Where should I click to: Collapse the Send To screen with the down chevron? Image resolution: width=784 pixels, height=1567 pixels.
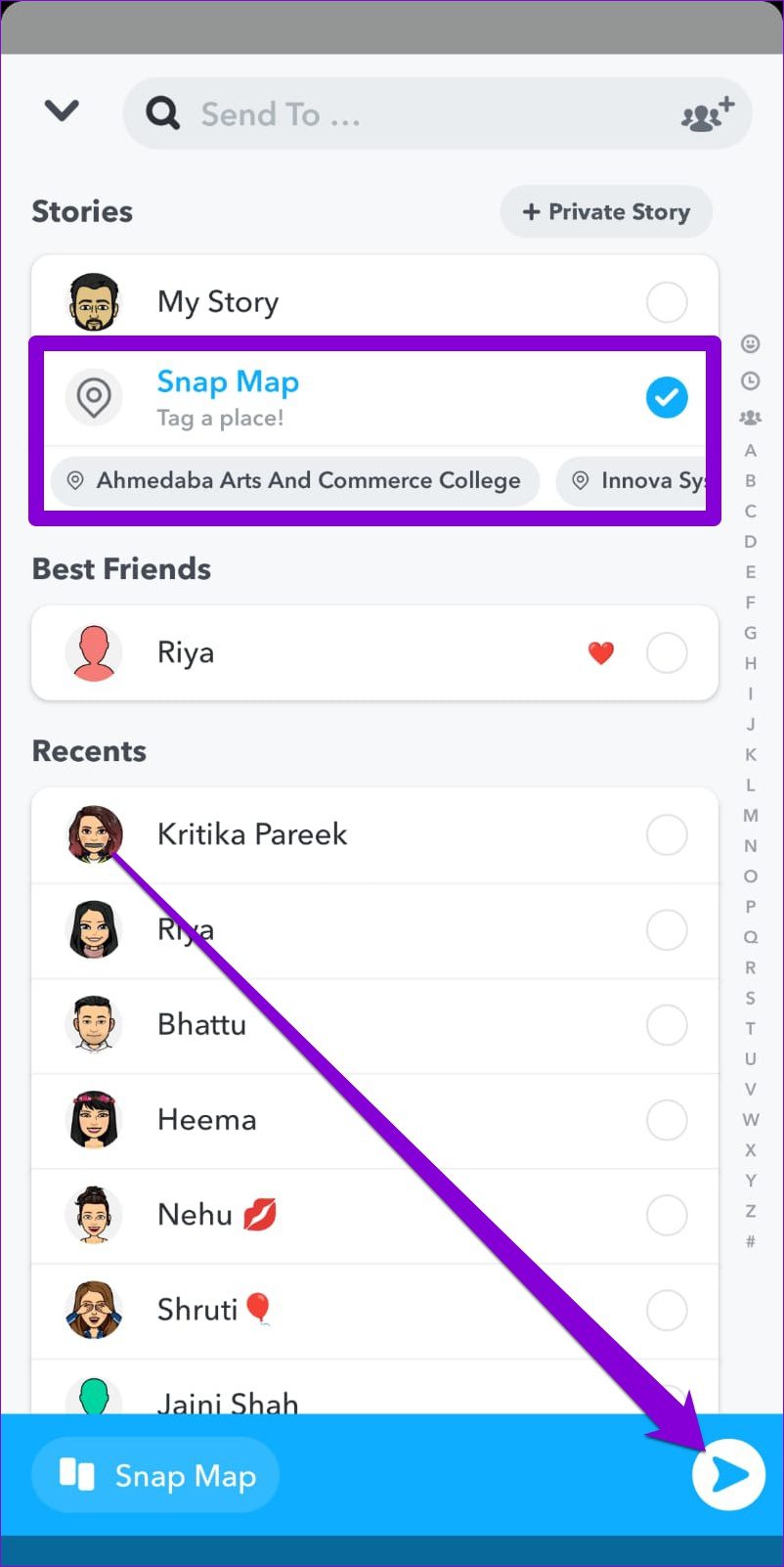pyautogui.click(x=62, y=112)
